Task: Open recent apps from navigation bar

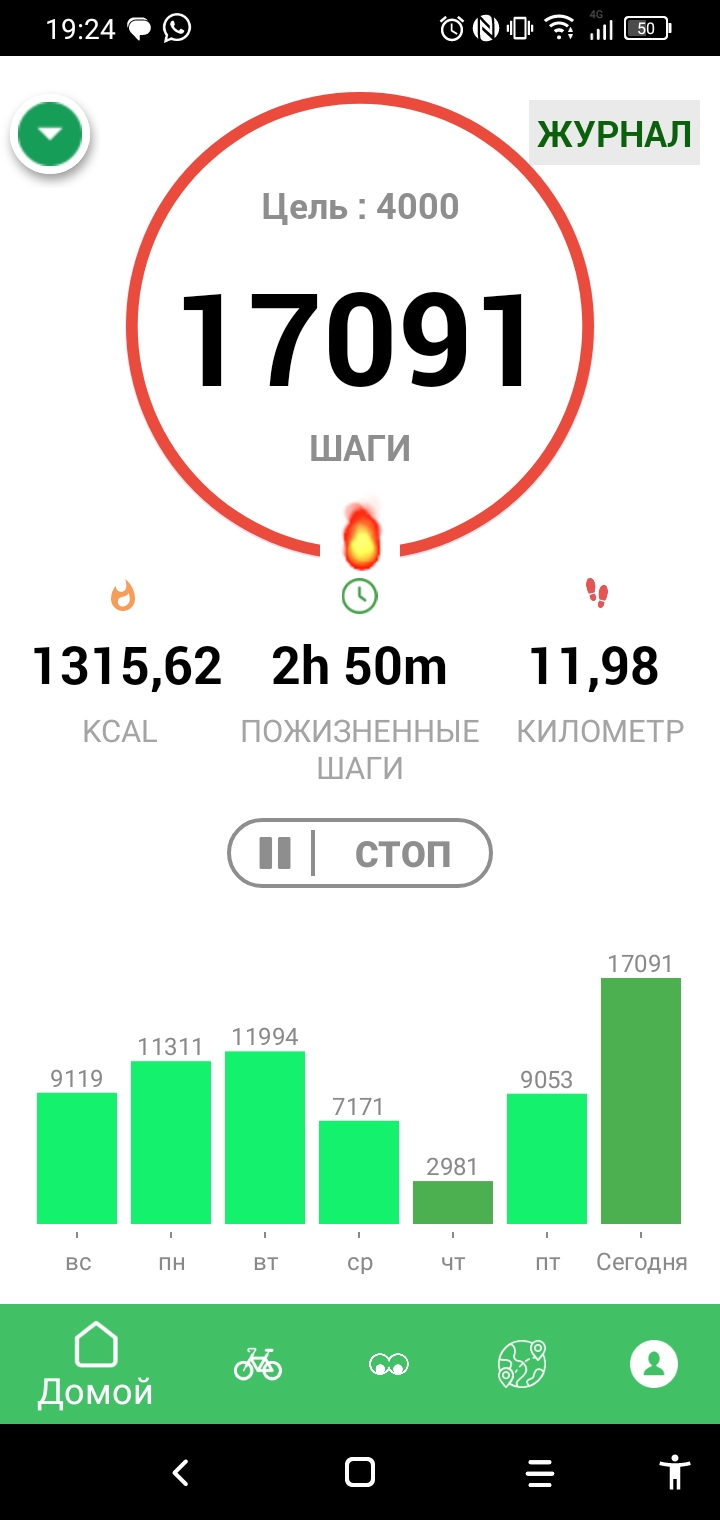Action: 540,1472
